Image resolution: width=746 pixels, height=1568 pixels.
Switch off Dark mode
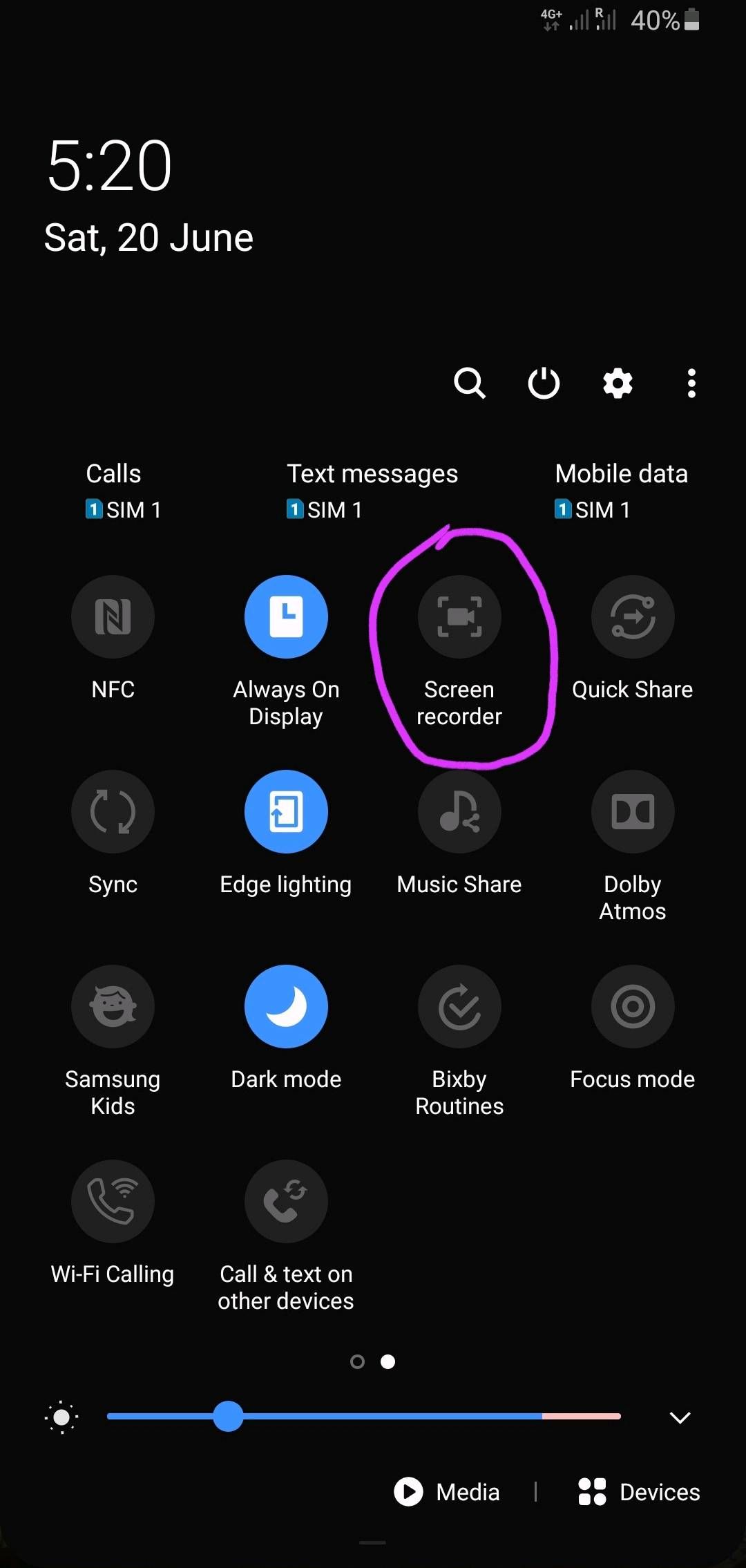pyautogui.click(x=286, y=1006)
